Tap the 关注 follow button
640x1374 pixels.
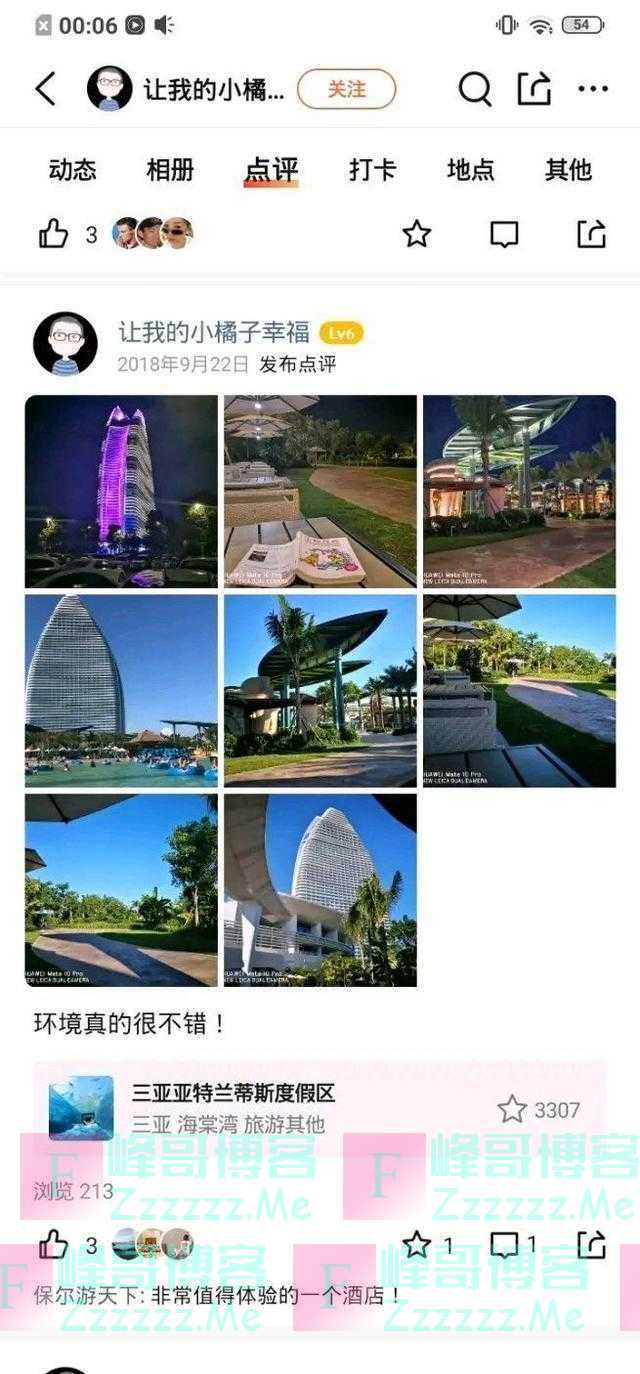pos(346,89)
